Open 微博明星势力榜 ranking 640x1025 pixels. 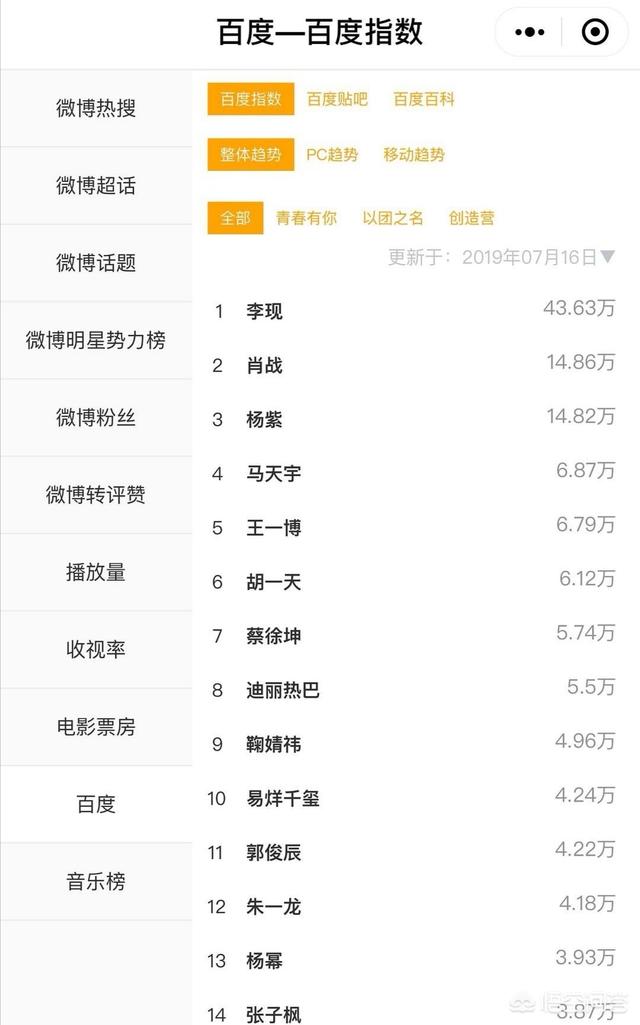(x=96, y=340)
